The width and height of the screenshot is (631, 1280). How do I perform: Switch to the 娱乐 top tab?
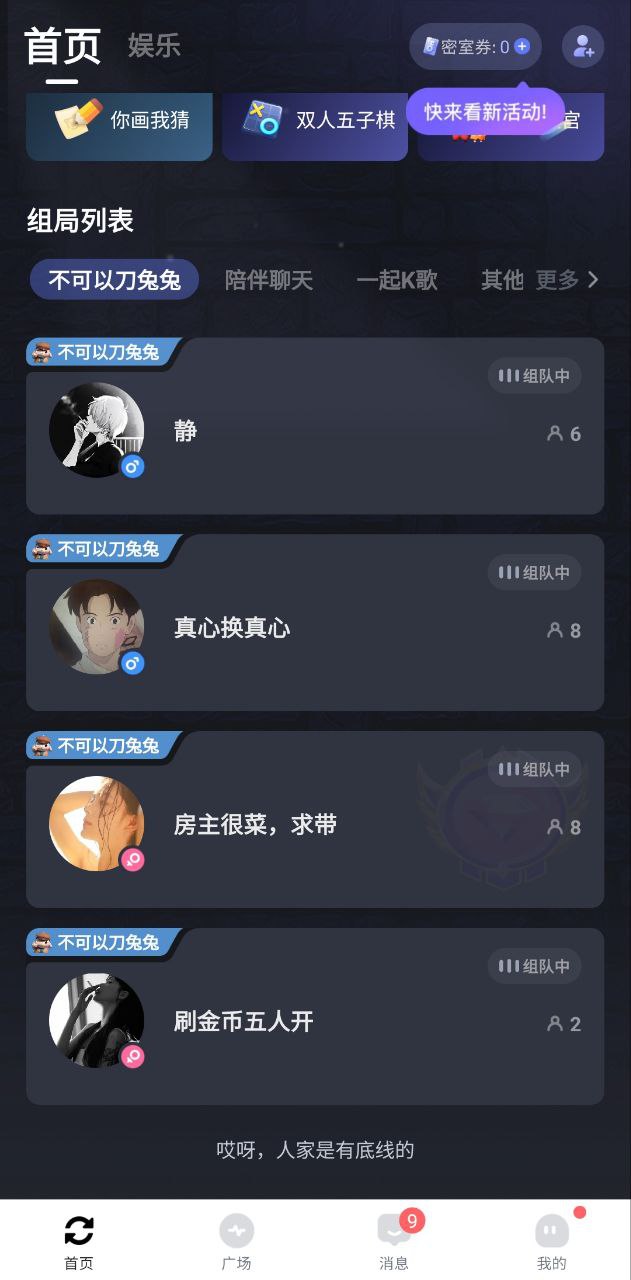pos(154,45)
